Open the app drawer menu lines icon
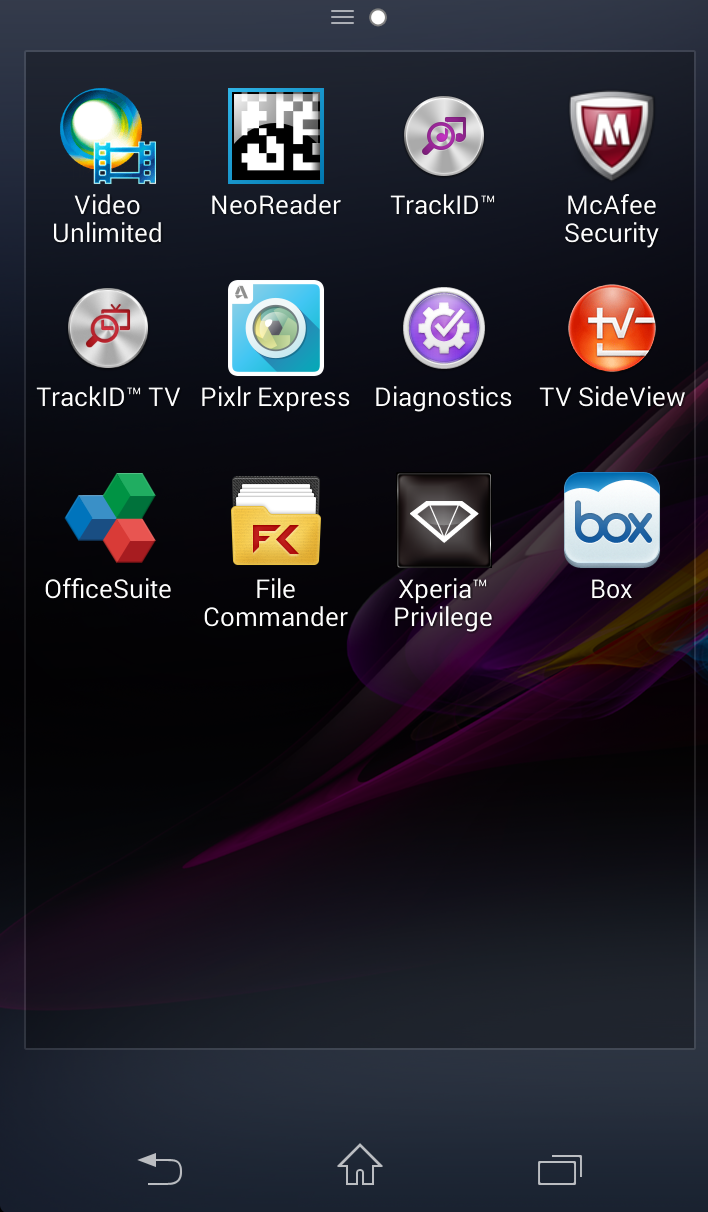The height and width of the screenshot is (1212, 708). click(x=343, y=17)
